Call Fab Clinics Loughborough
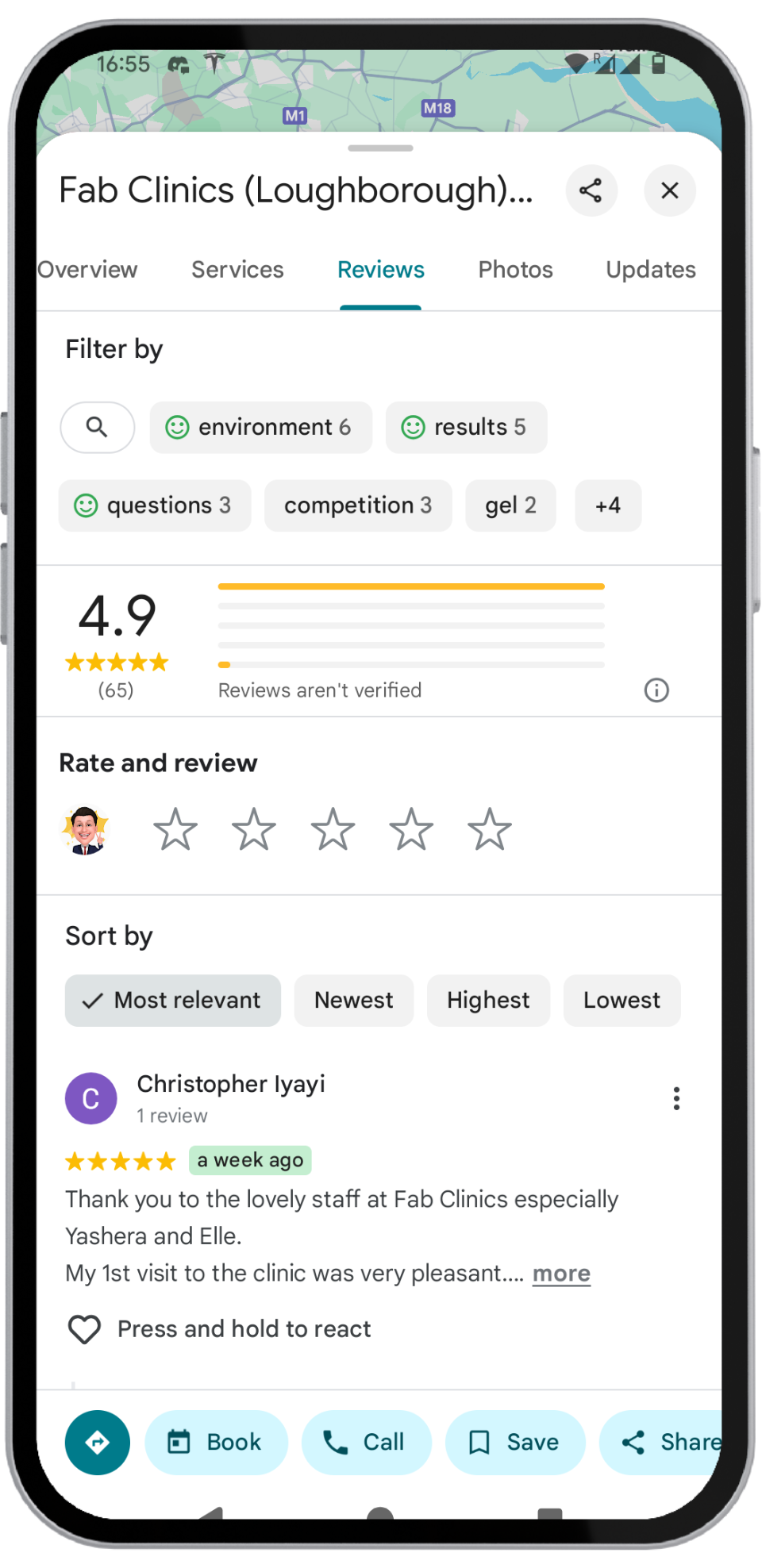762x1568 pixels. pyautogui.click(x=366, y=1442)
